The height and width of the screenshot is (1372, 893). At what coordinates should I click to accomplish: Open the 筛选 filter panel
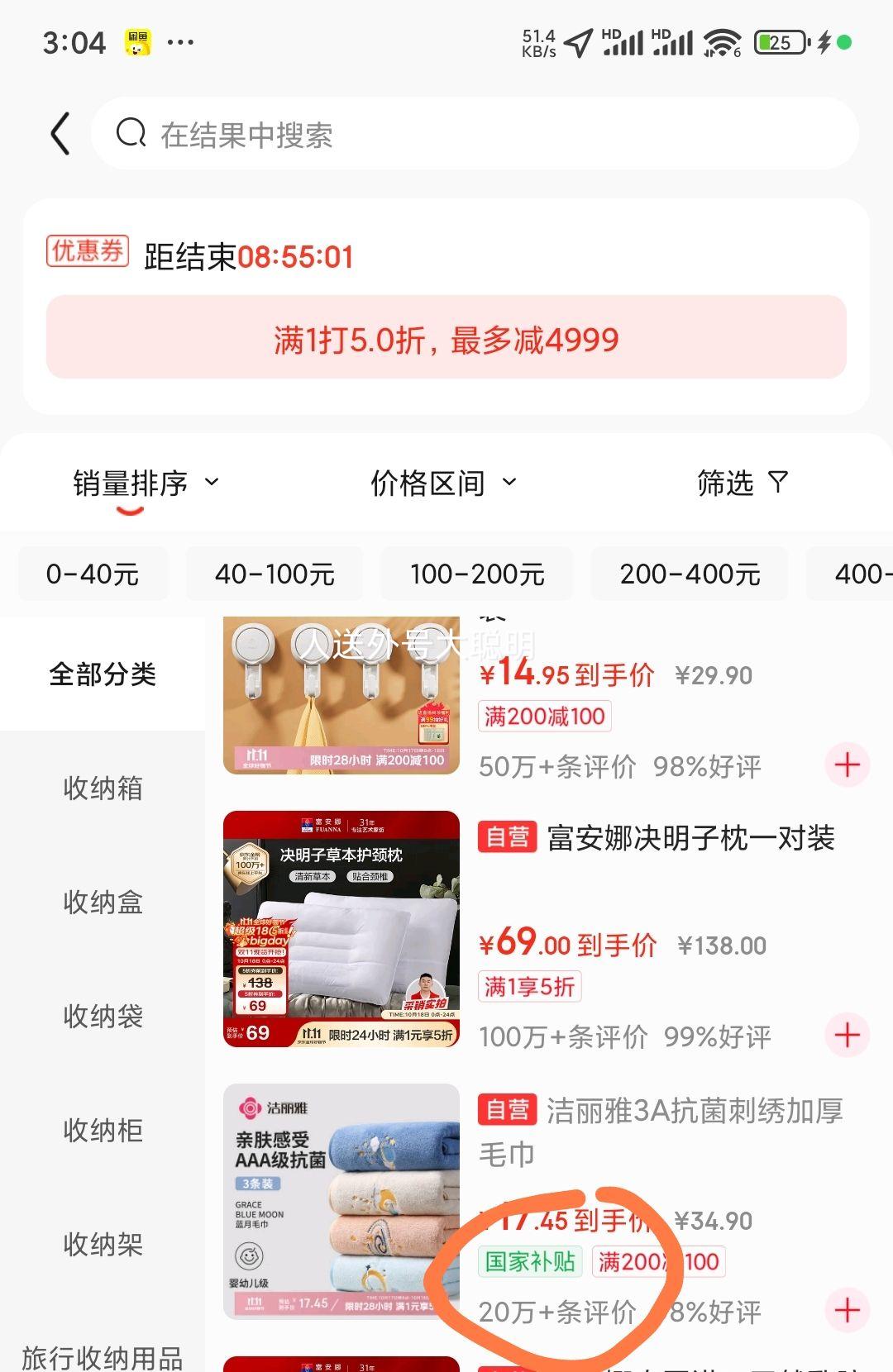coord(742,484)
